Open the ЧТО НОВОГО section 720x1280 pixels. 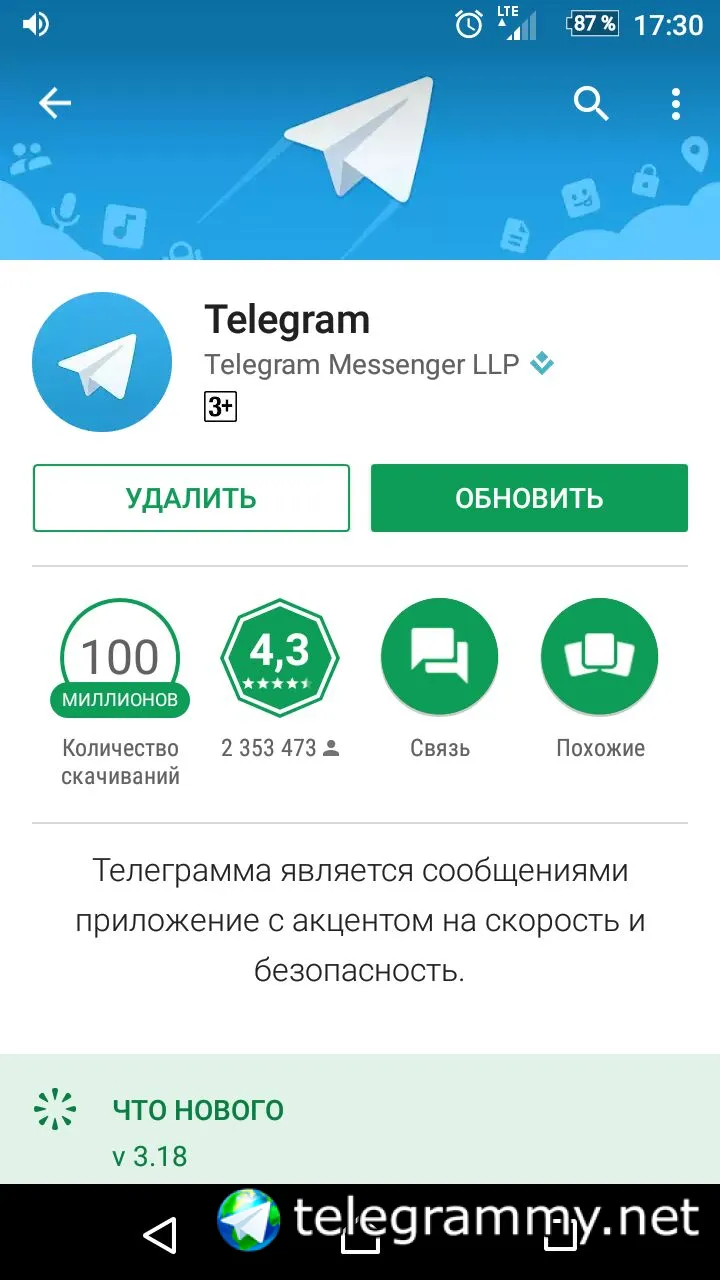(198, 1110)
